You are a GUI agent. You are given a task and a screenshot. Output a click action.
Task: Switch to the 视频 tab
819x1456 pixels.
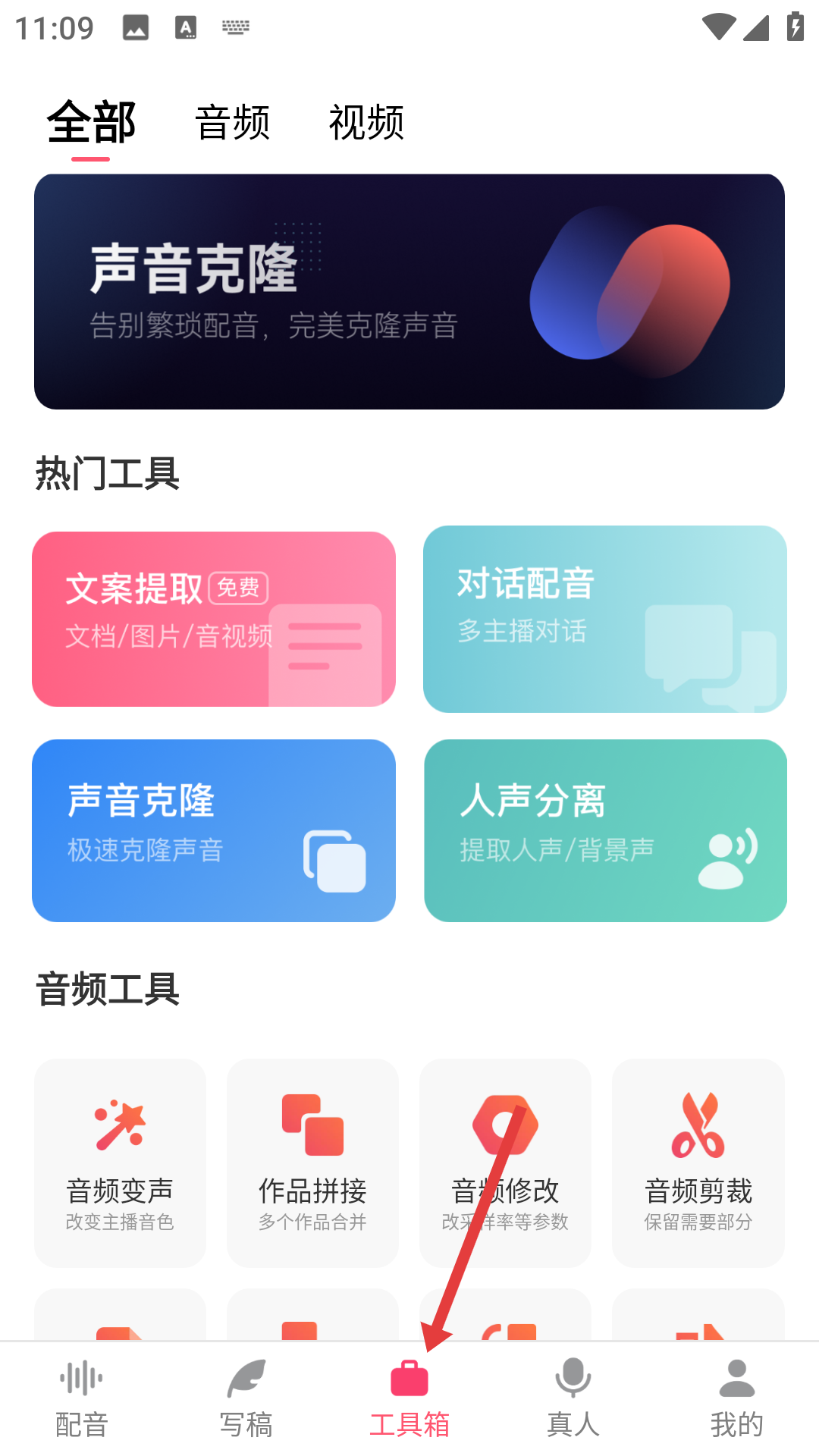tap(366, 123)
